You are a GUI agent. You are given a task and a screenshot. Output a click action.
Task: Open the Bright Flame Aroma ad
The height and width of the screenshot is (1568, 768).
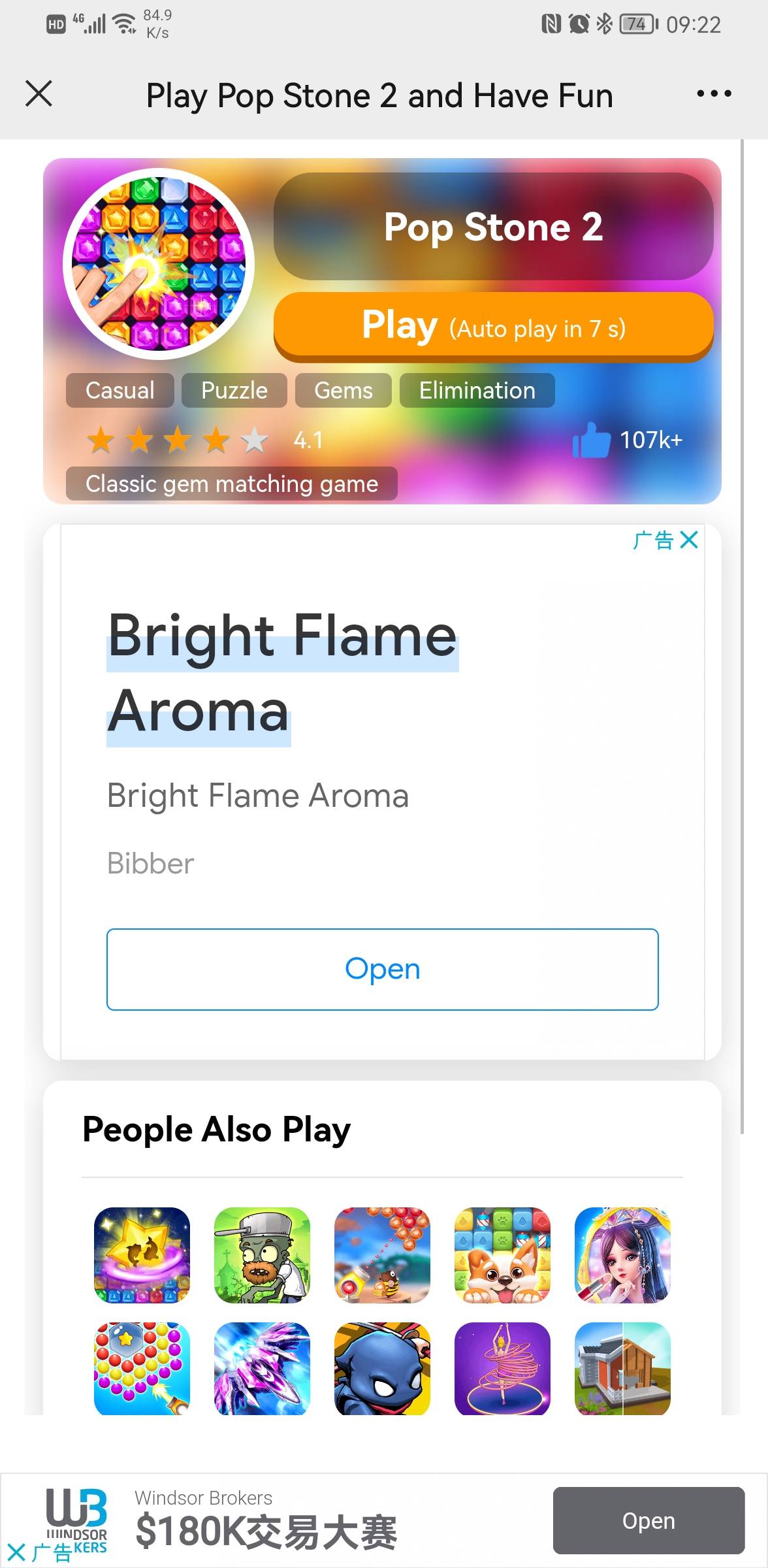(383, 969)
